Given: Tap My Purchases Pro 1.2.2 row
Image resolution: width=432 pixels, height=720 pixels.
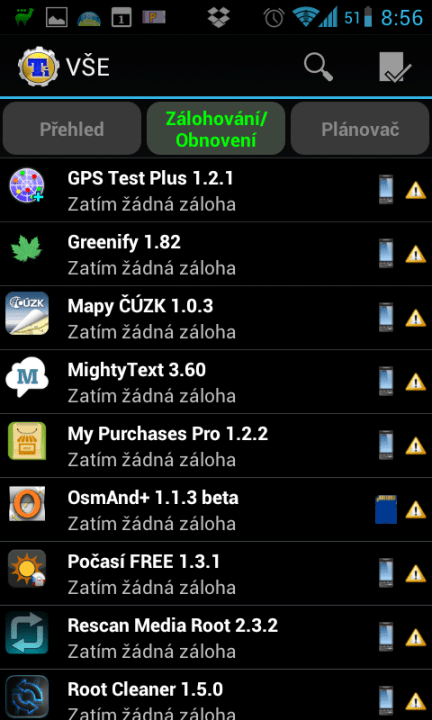Looking at the screenshot, I should click(x=216, y=445).
